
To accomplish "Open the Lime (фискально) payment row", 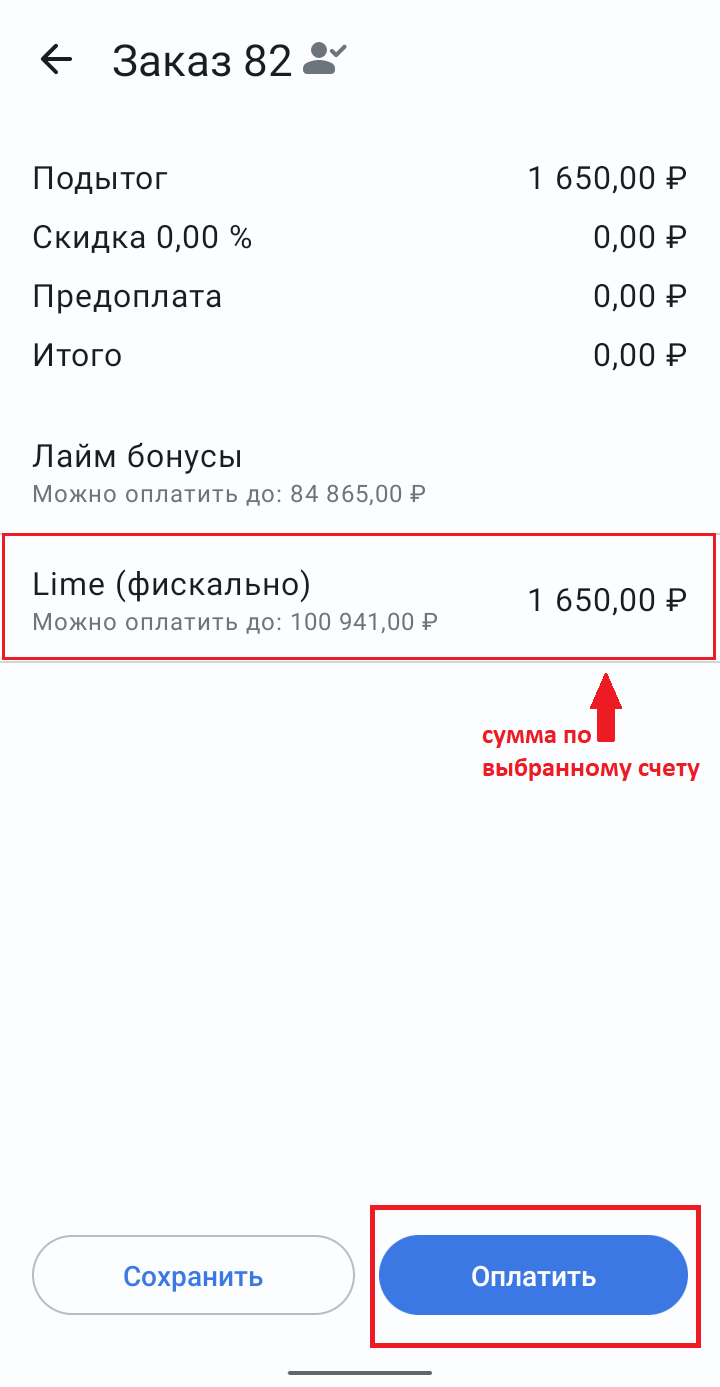I will (360, 598).
